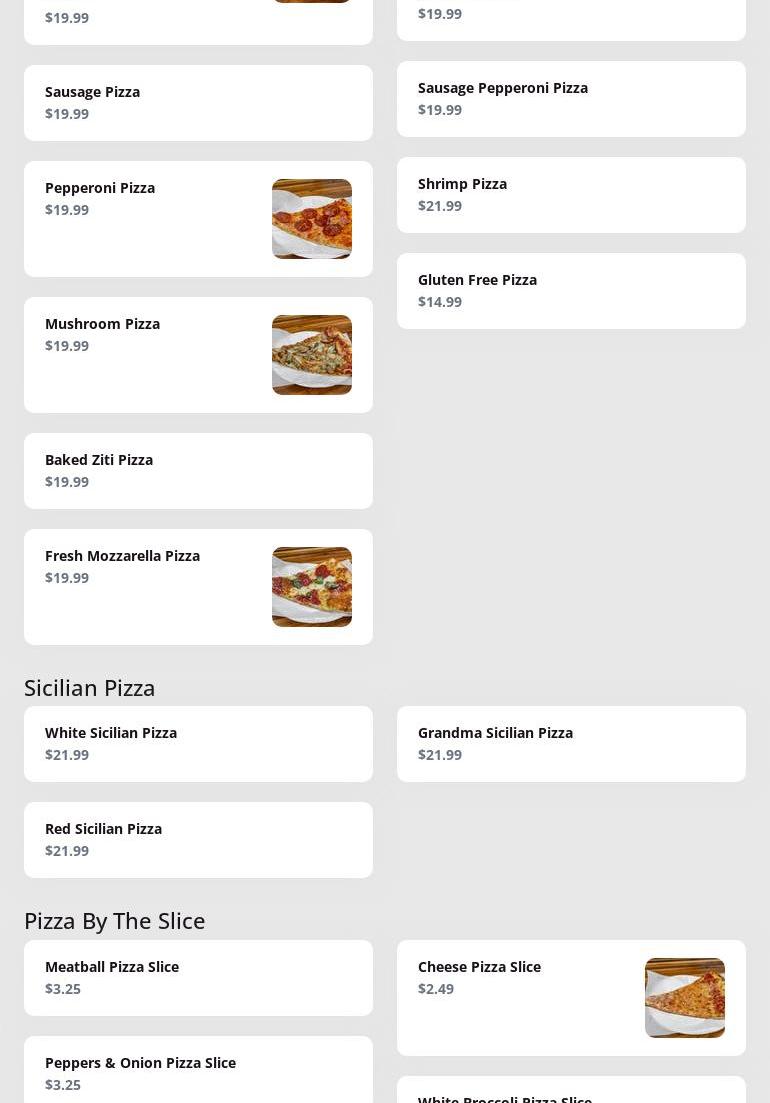Open White Sicilian Pizza

point(198,744)
